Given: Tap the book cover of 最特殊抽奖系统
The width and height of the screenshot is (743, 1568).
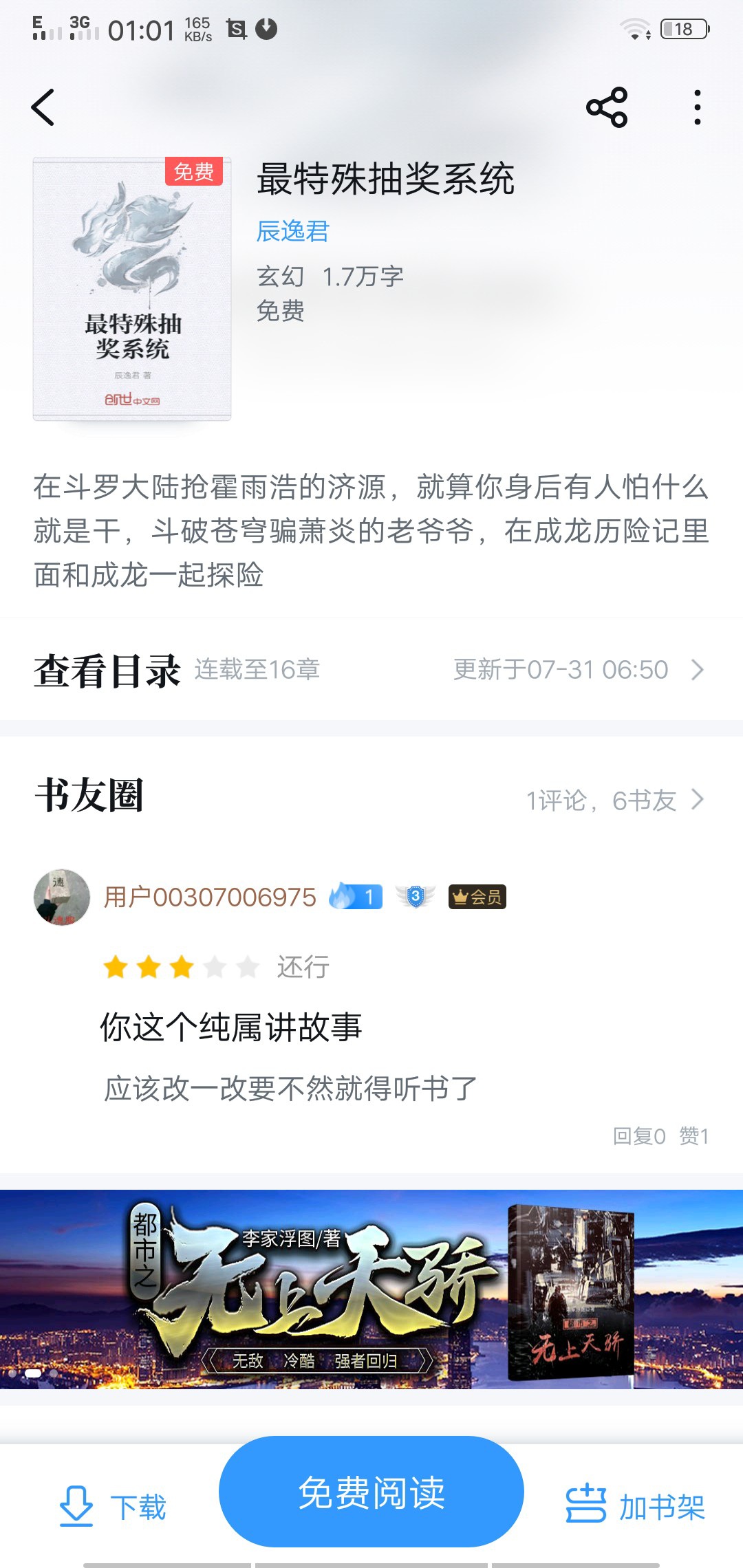Looking at the screenshot, I should (x=132, y=289).
